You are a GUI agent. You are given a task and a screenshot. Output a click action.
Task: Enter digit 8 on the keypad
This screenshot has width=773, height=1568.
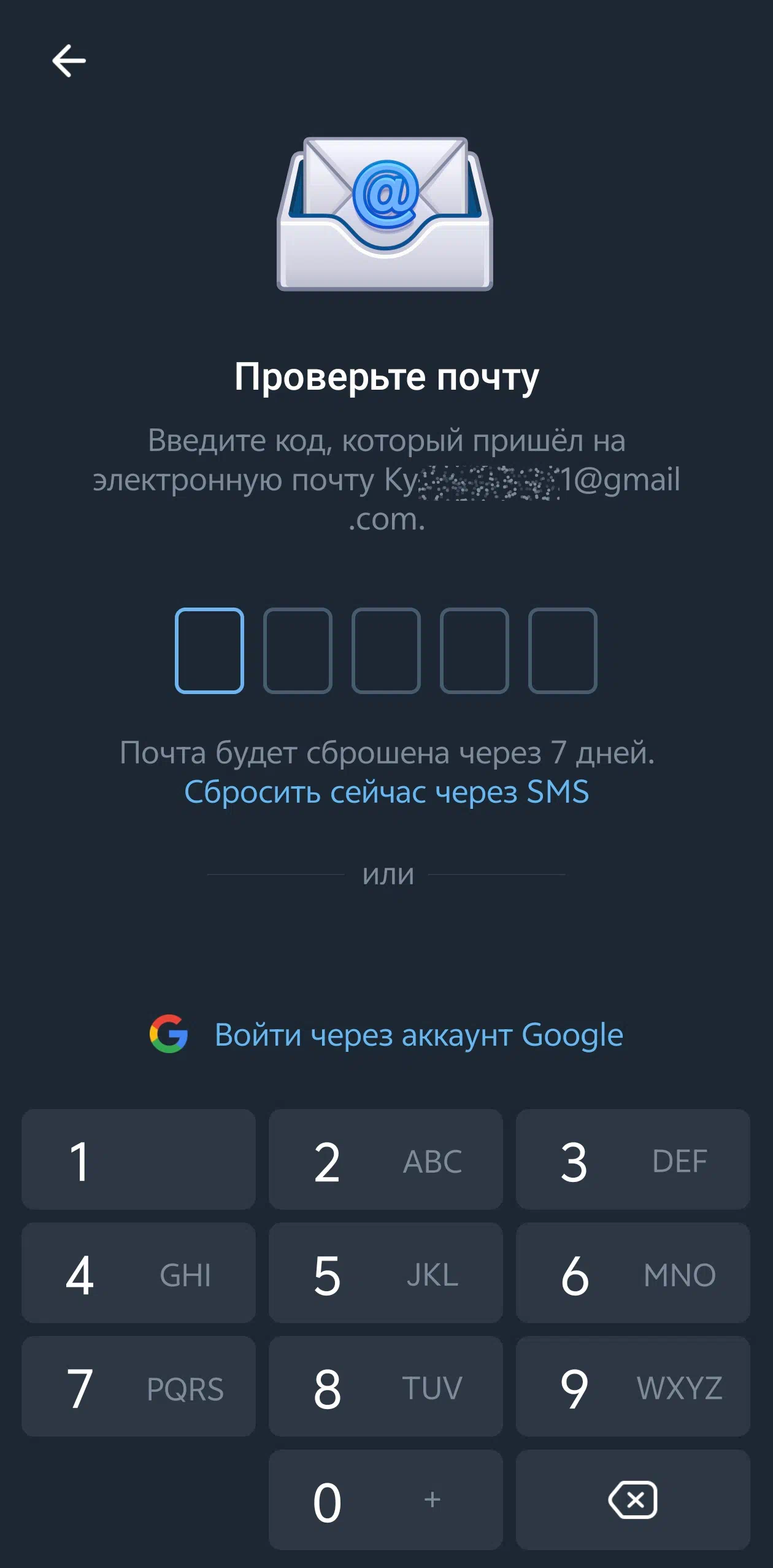tap(385, 1386)
